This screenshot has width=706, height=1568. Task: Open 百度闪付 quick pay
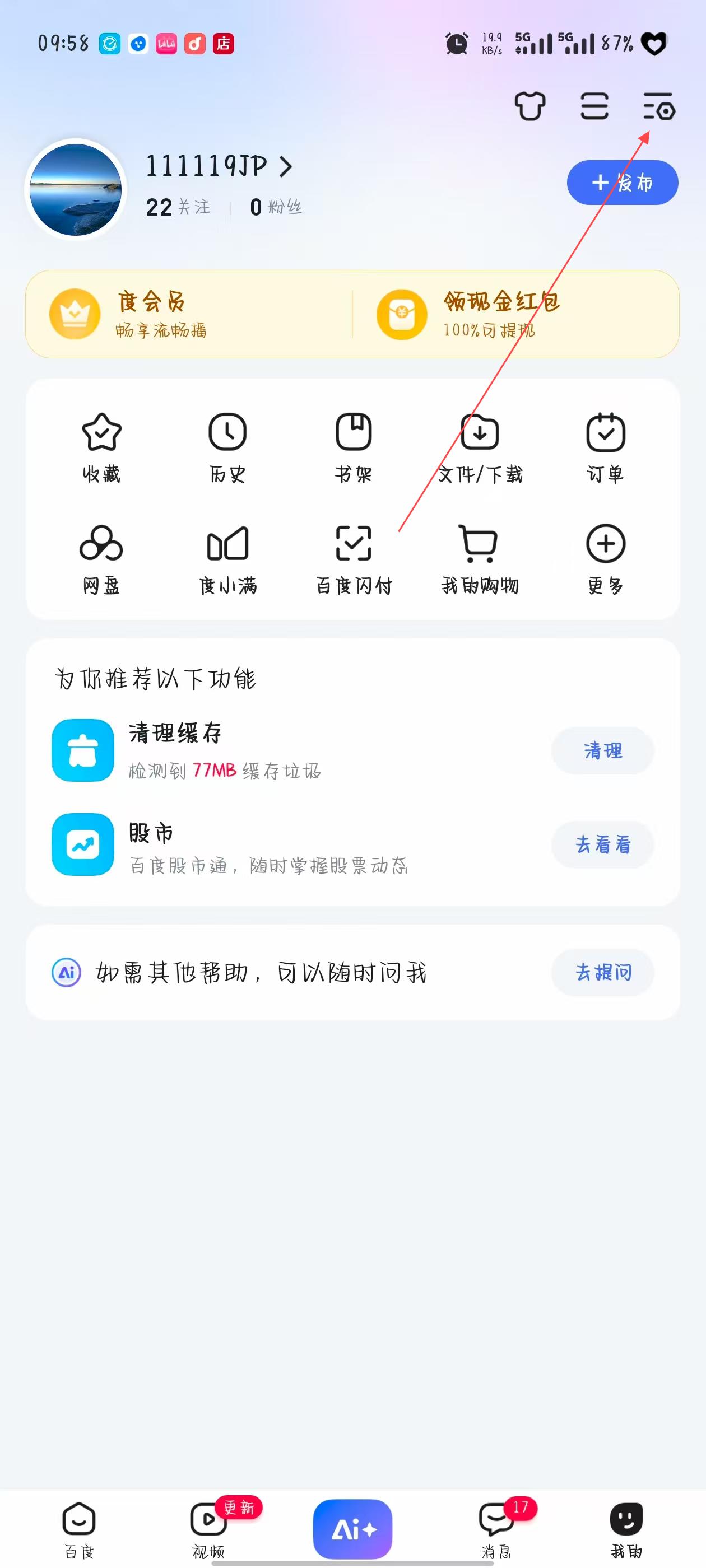pos(354,559)
